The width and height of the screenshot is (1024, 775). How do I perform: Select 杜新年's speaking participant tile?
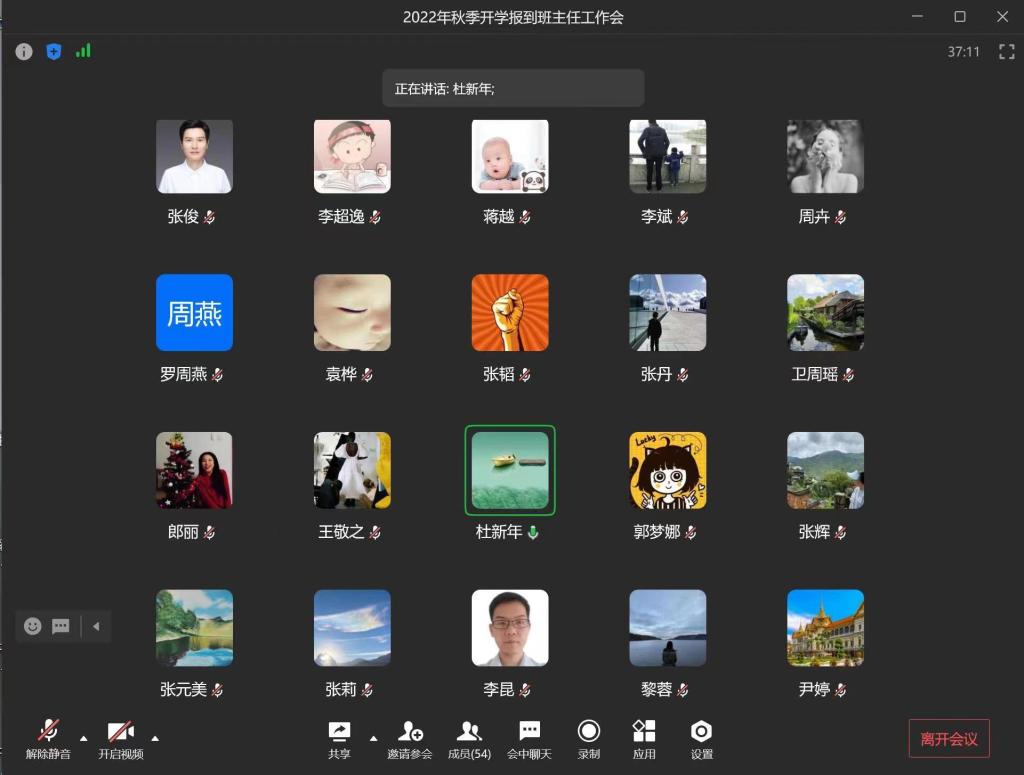tap(510, 470)
